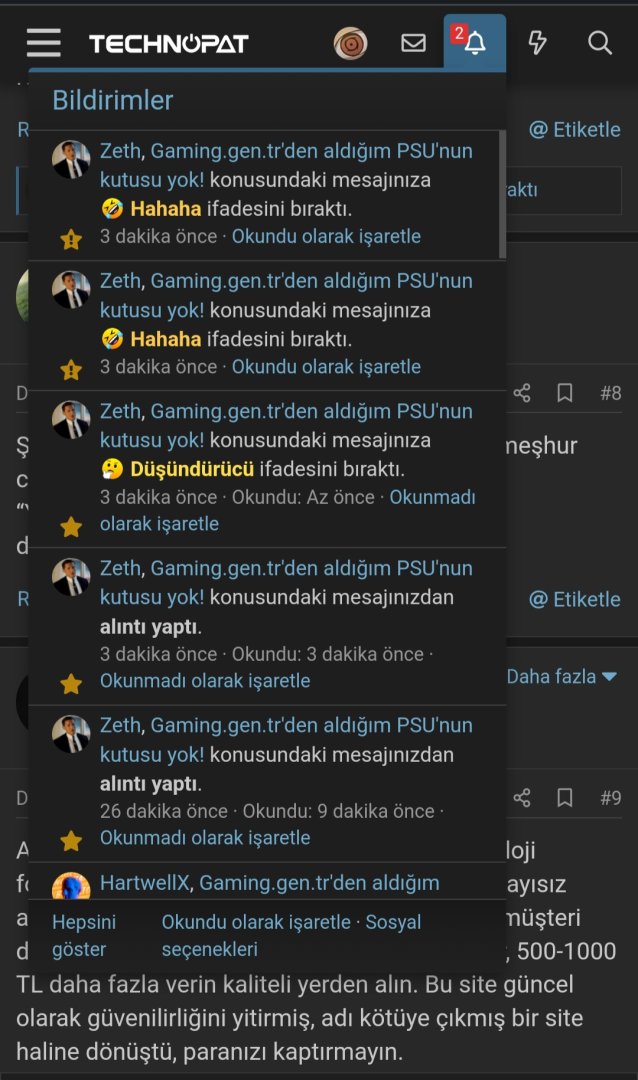The image size is (638, 1080).
Task: Open the hamburger navigation menu
Action: click(44, 43)
